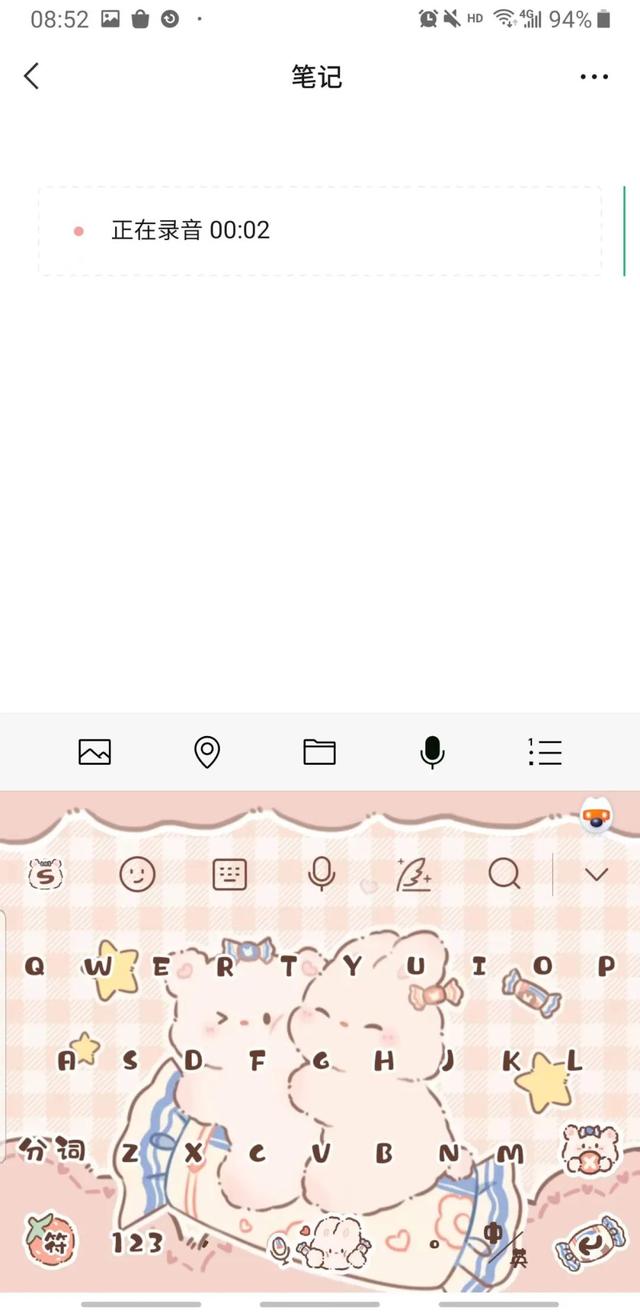Tap the 分词 key
The image size is (640, 1316).
click(52, 1152)
